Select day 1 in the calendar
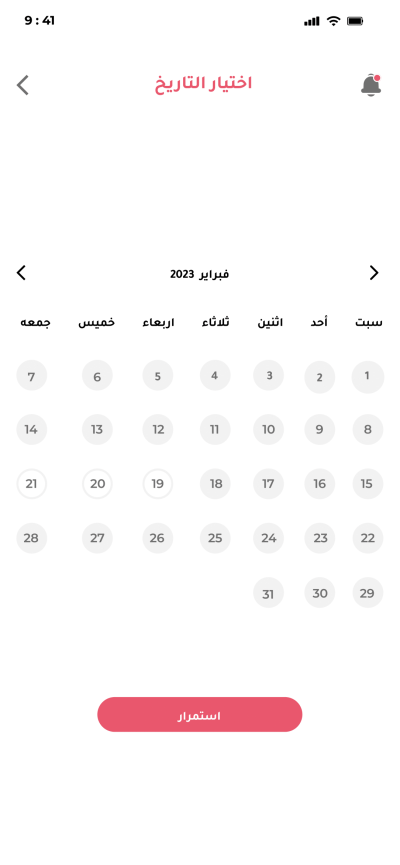 coord(367,377)
